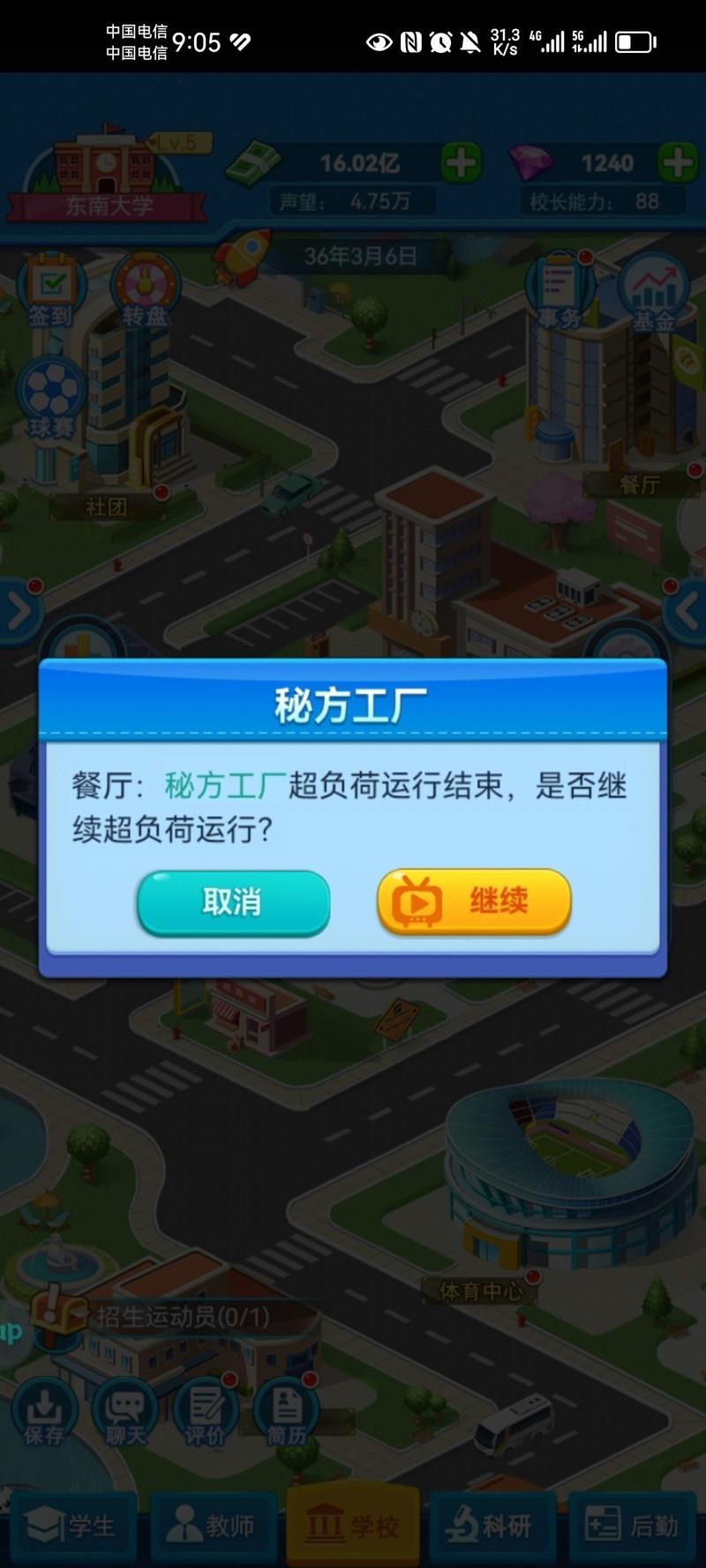Expand the right side arrow panel
This screenshot has width=706, height=1568.
[x=687, y=610]
